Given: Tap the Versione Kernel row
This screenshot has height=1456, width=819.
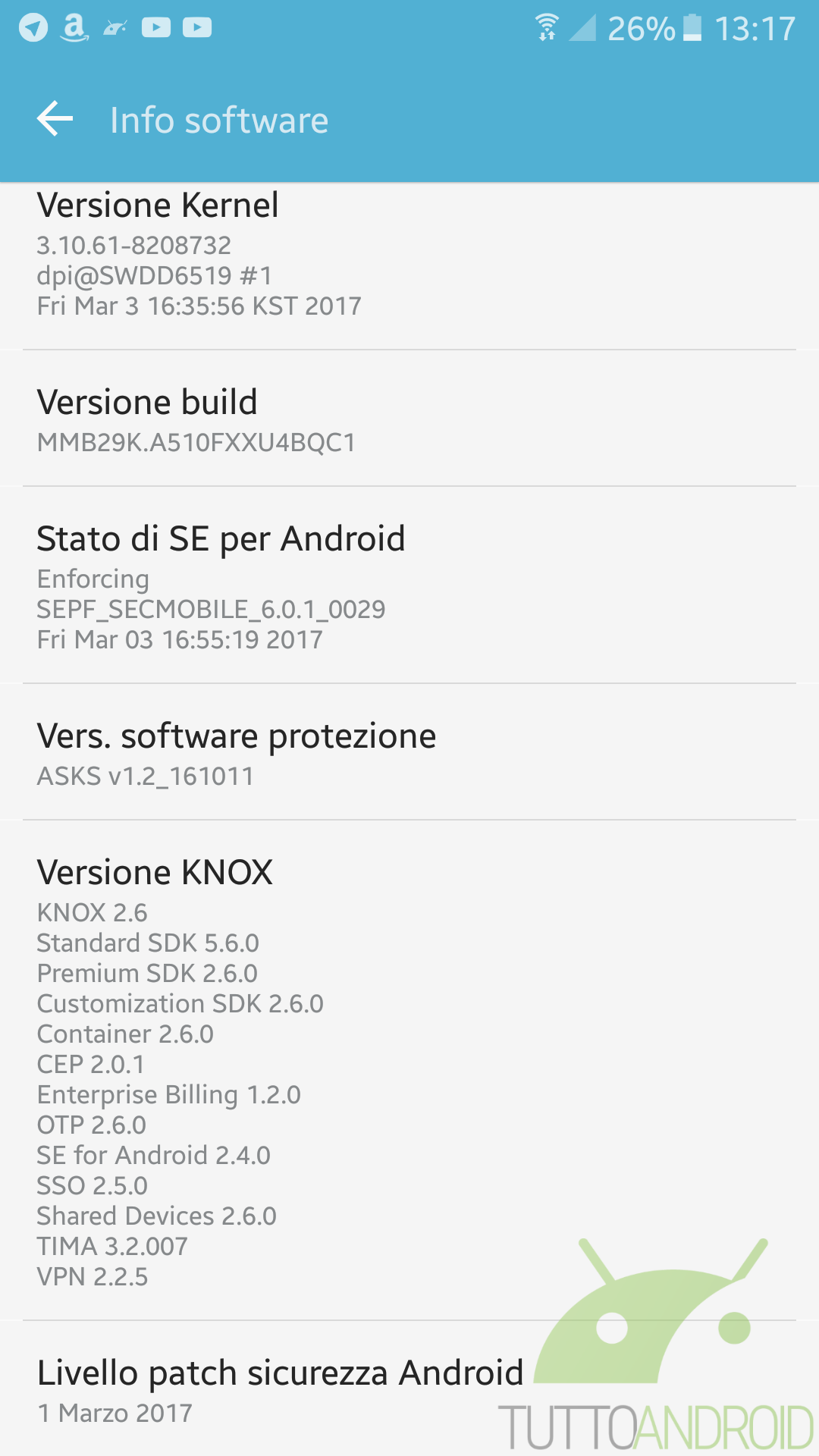Looking at the screenshot, I should (x=409, y=266).
